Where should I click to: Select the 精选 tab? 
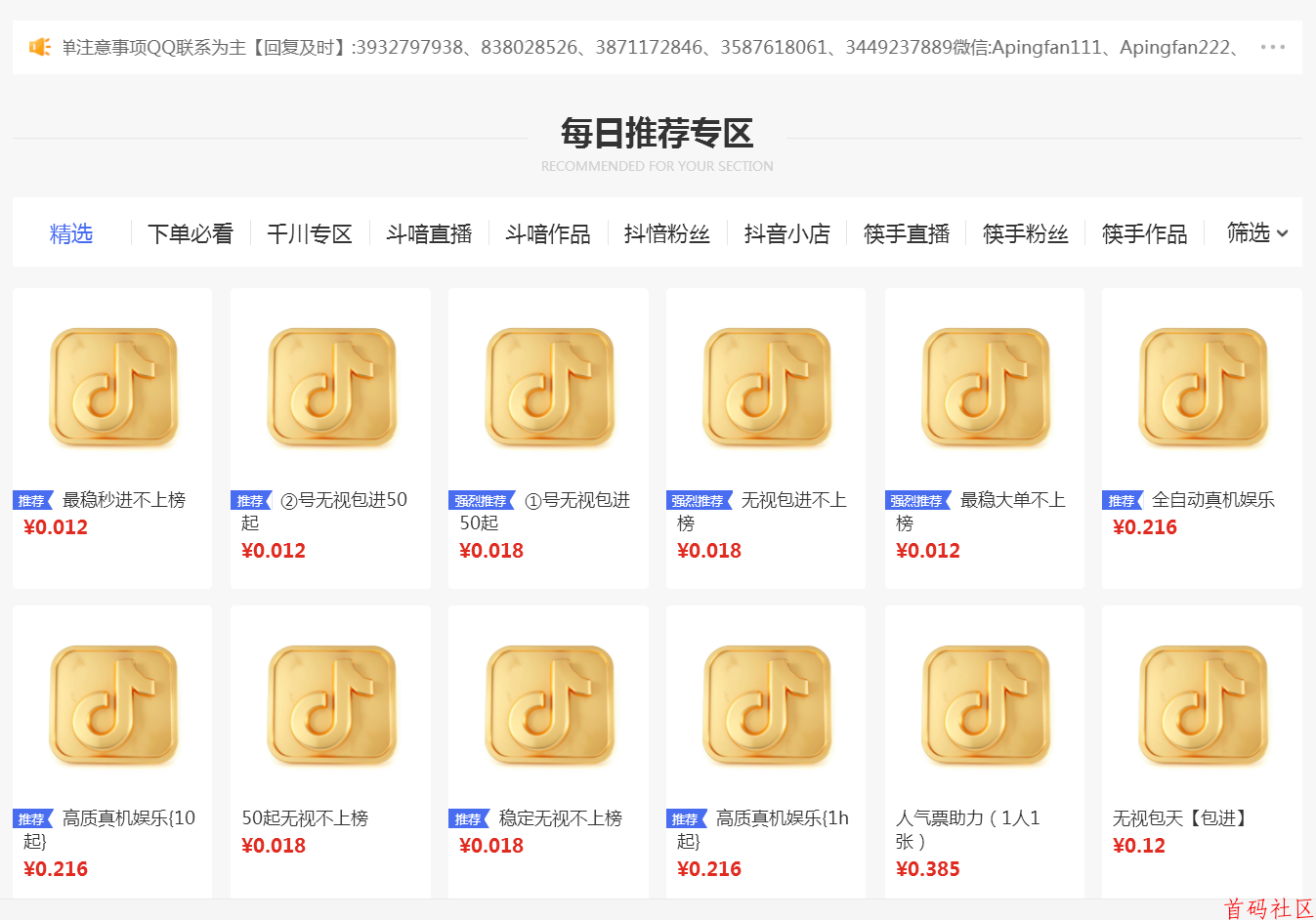point(71,233)
